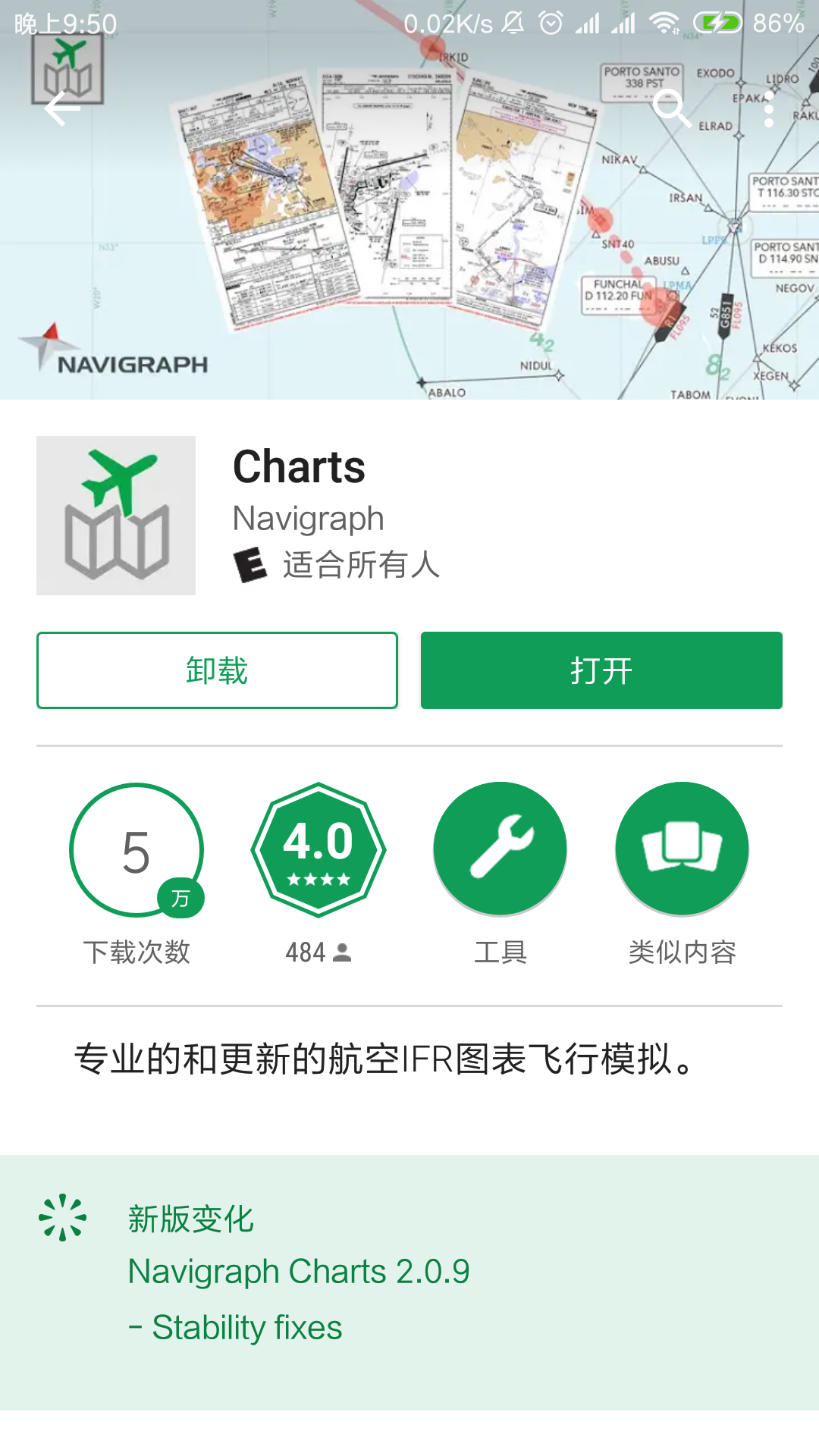Open search with the magnifier icon
Screen dimensions: 819x1456
click(x=672, y=109)
